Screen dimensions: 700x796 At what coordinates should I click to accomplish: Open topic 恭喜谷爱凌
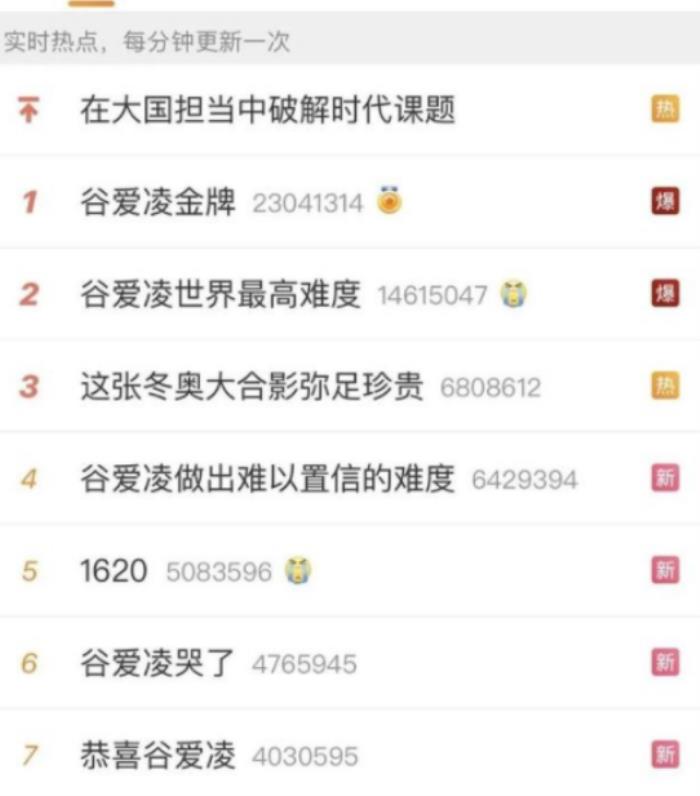(158, 755)
